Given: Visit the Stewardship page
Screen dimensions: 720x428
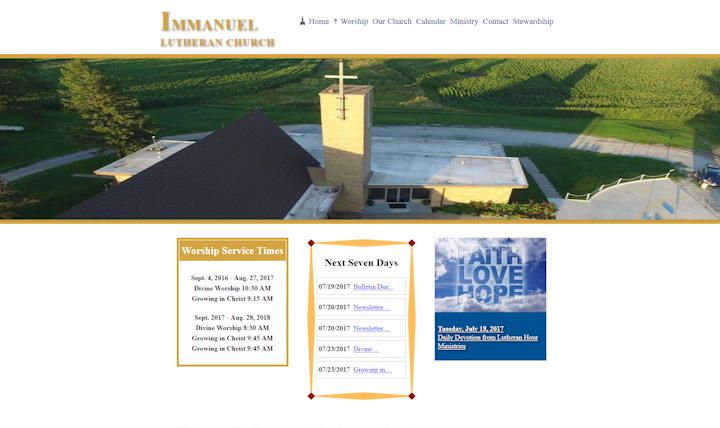Looking at the screenshot, I should [533, 21].
